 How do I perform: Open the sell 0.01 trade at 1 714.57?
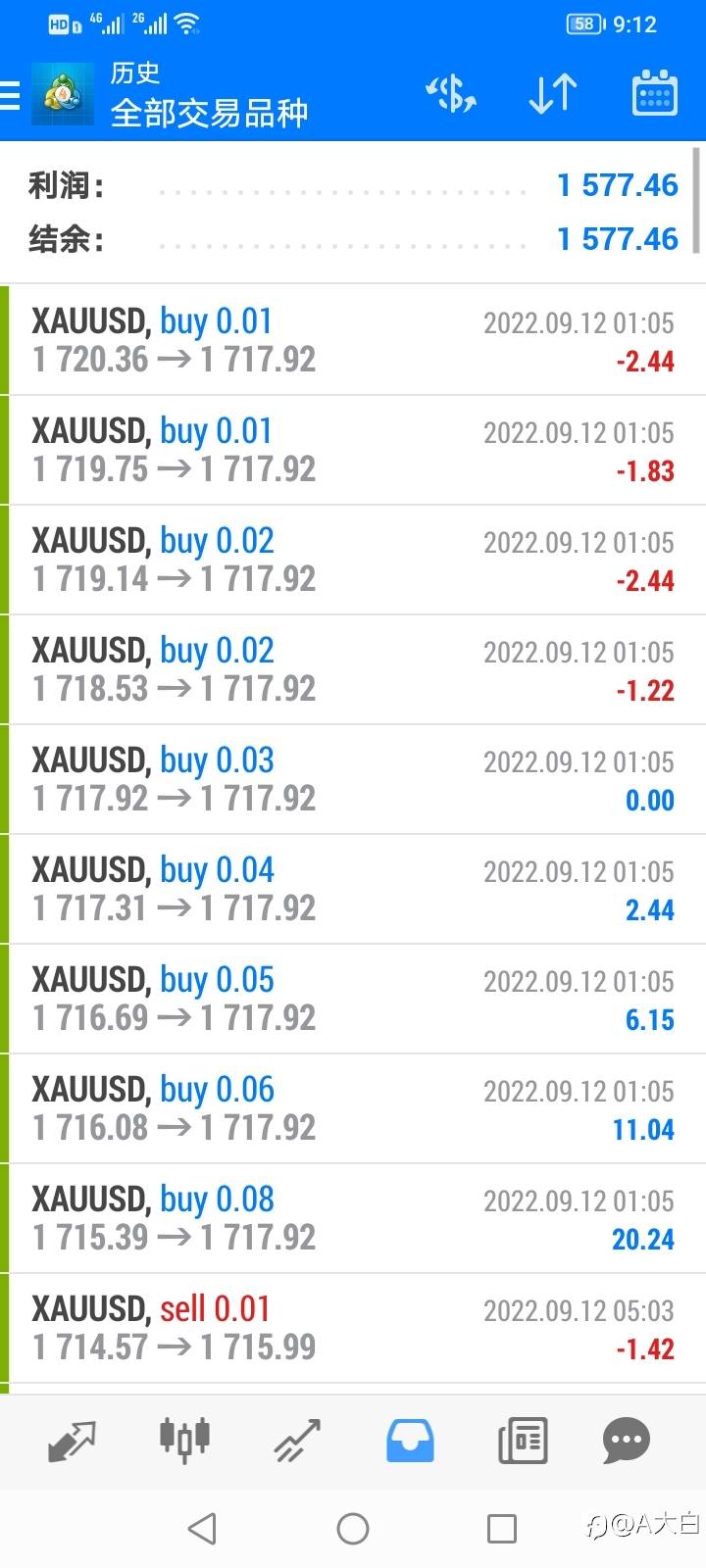tap(353, 1328)
